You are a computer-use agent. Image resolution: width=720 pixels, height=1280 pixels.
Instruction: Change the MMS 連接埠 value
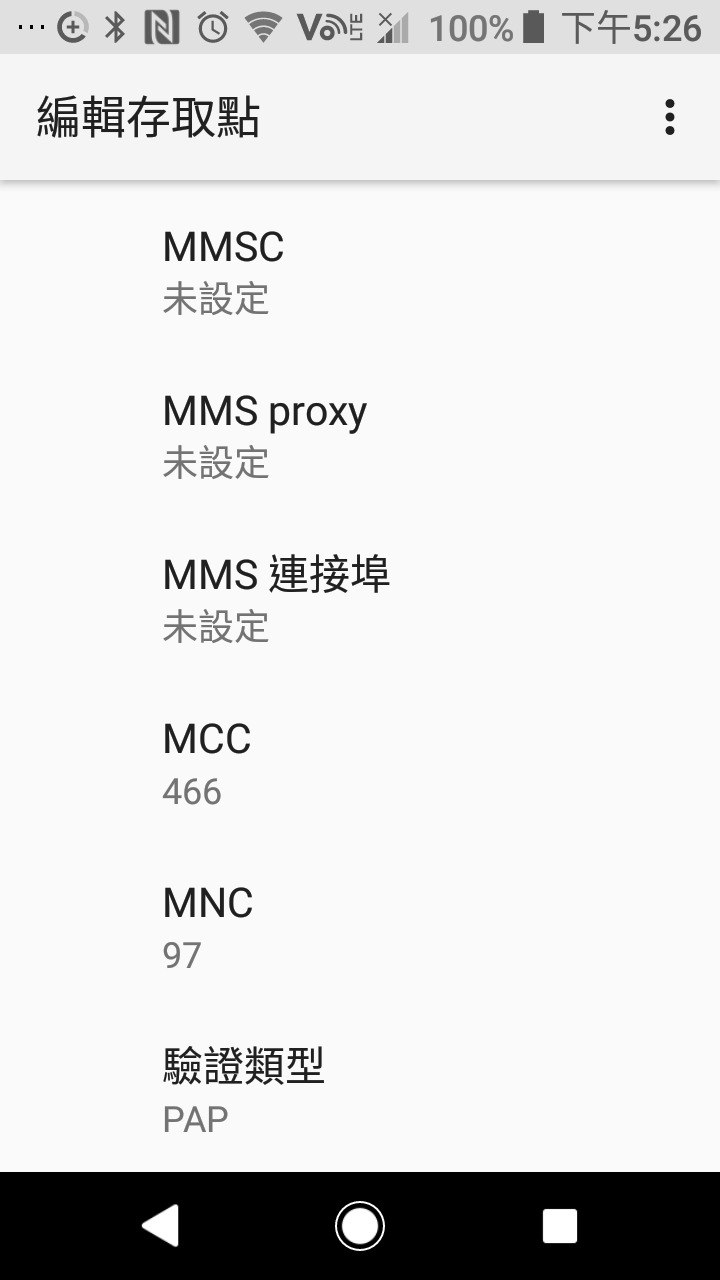(x=360, y=599)
